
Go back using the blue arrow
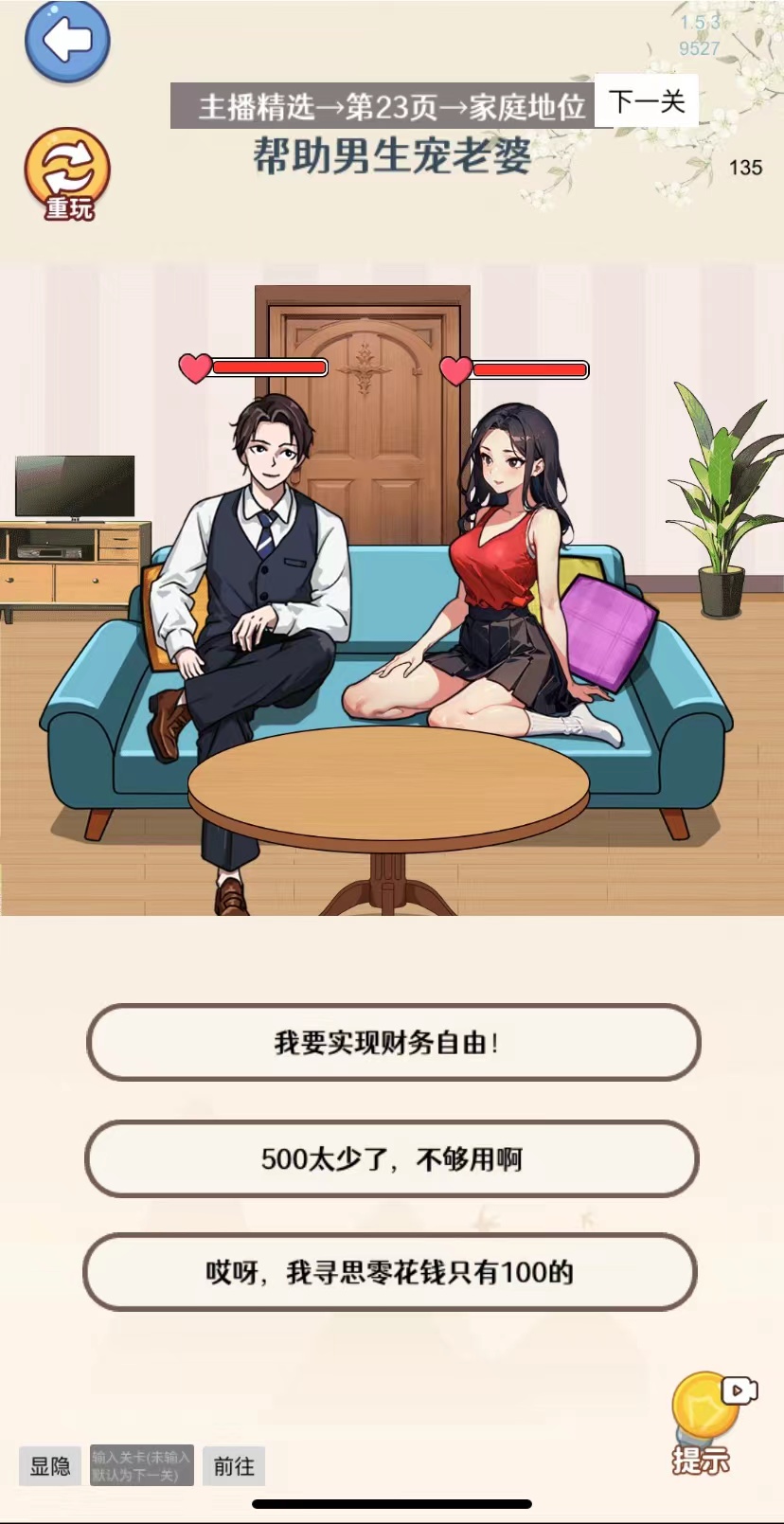point(67,42)
